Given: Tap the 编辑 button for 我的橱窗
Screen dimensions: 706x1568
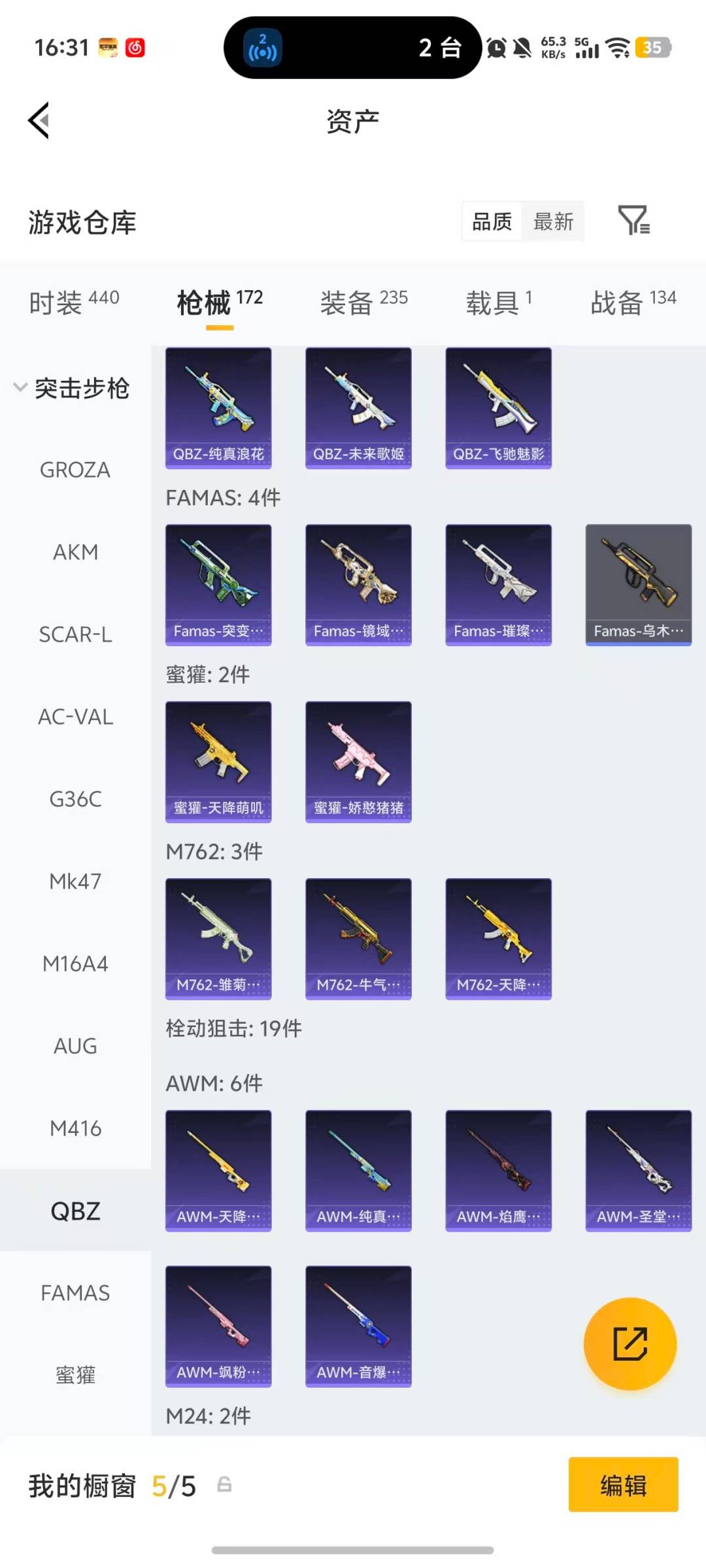Looking at the screenshot, I should [623, 1485].
